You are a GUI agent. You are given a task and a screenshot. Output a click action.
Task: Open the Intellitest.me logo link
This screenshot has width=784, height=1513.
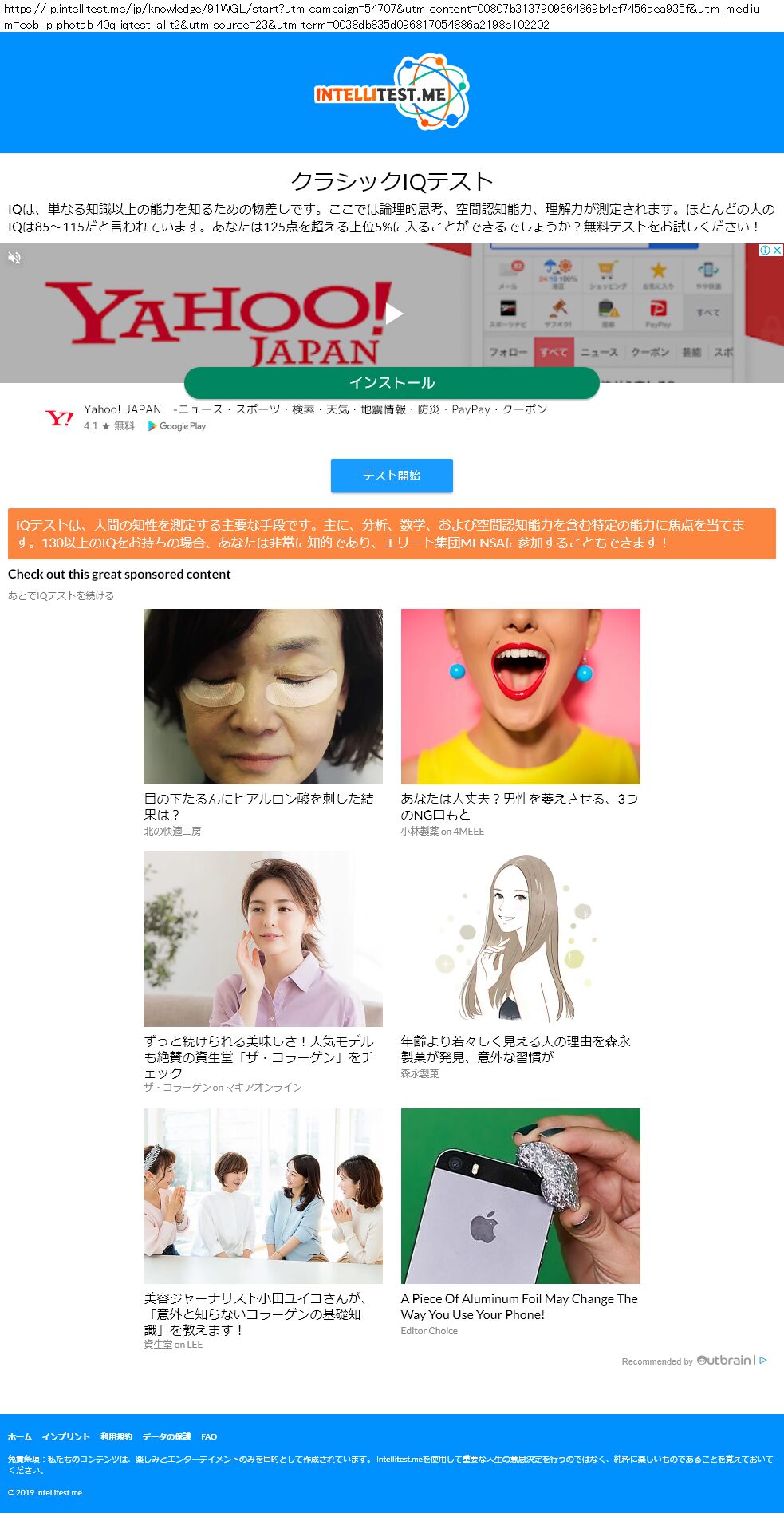(392, 93)
